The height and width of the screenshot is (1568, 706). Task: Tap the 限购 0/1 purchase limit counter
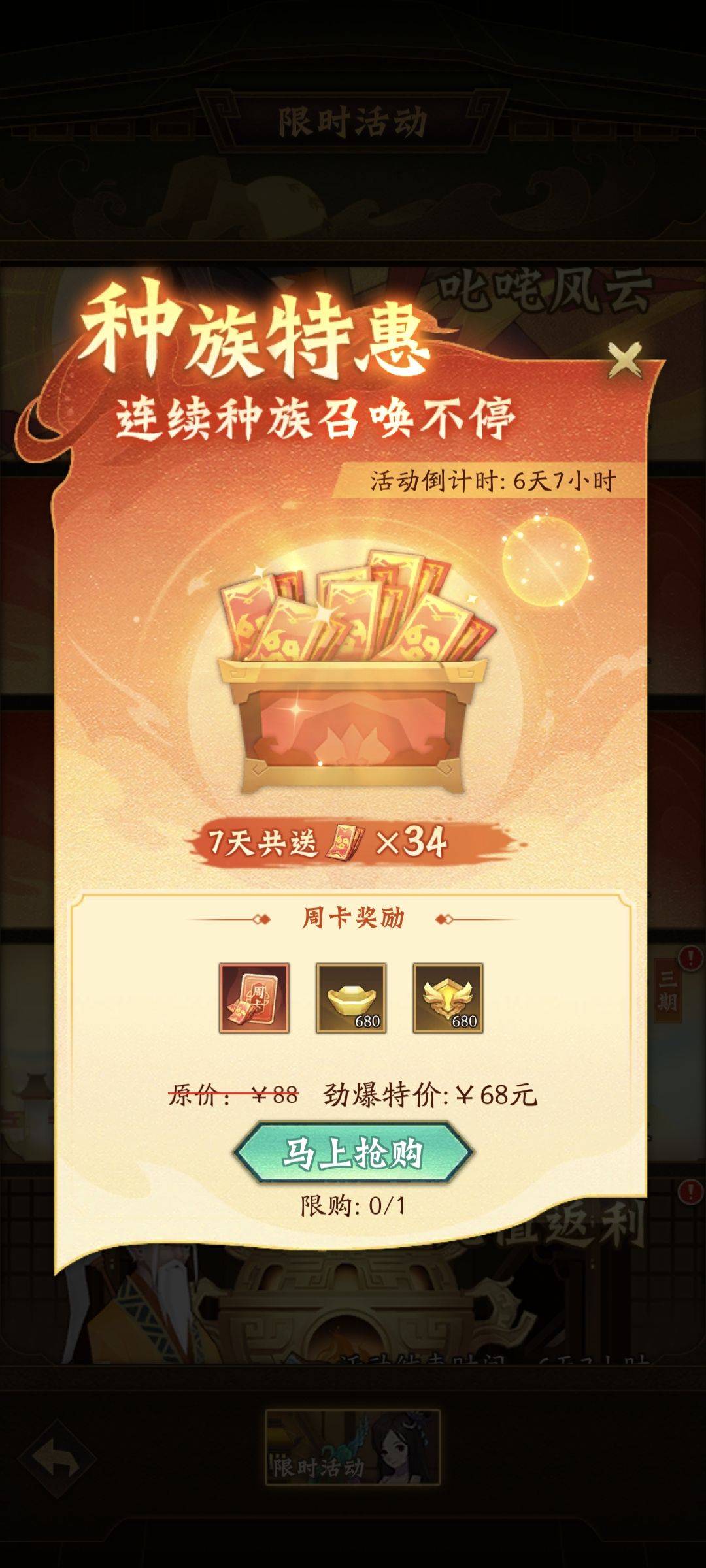(350, 1203)
